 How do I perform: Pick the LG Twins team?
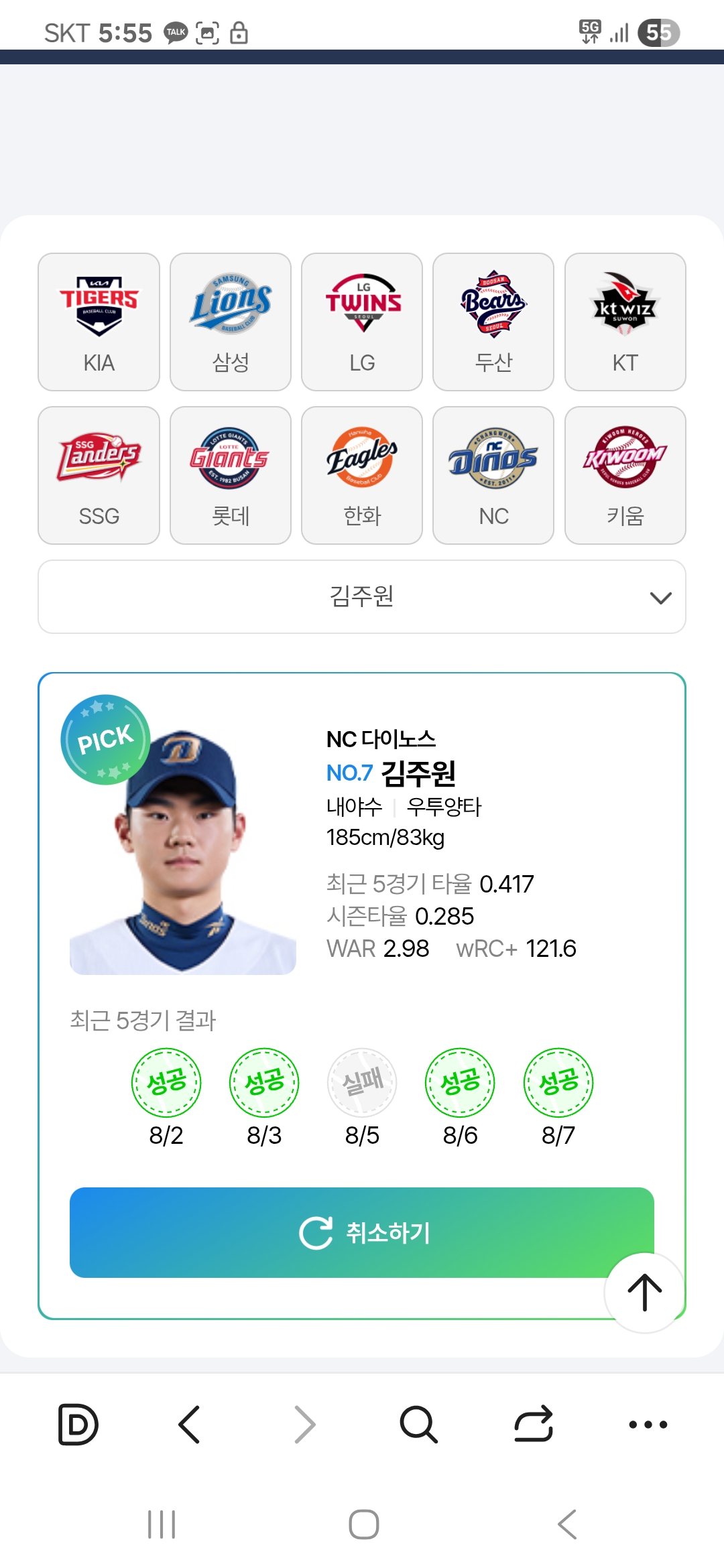(362, 322)
